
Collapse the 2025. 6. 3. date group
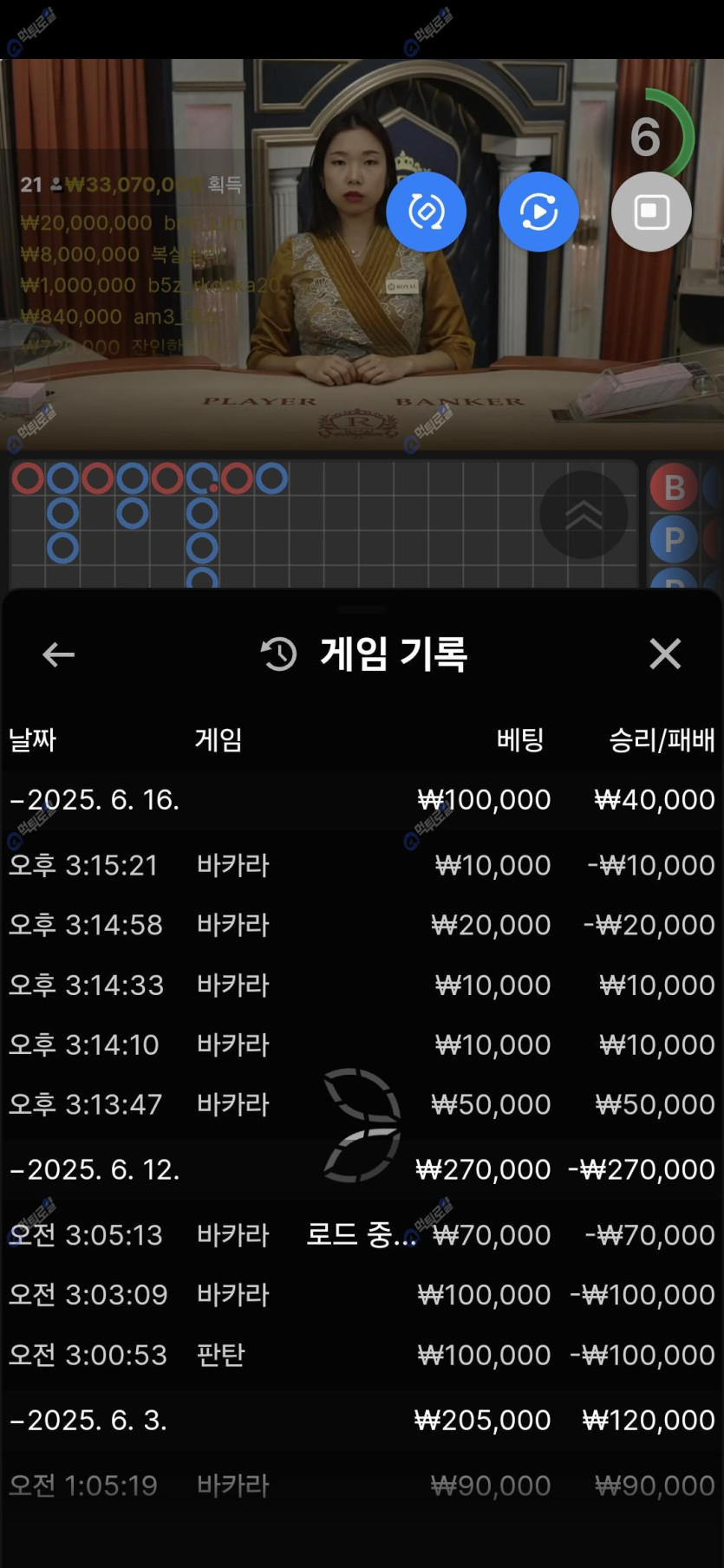click(x=88, y=1420)
